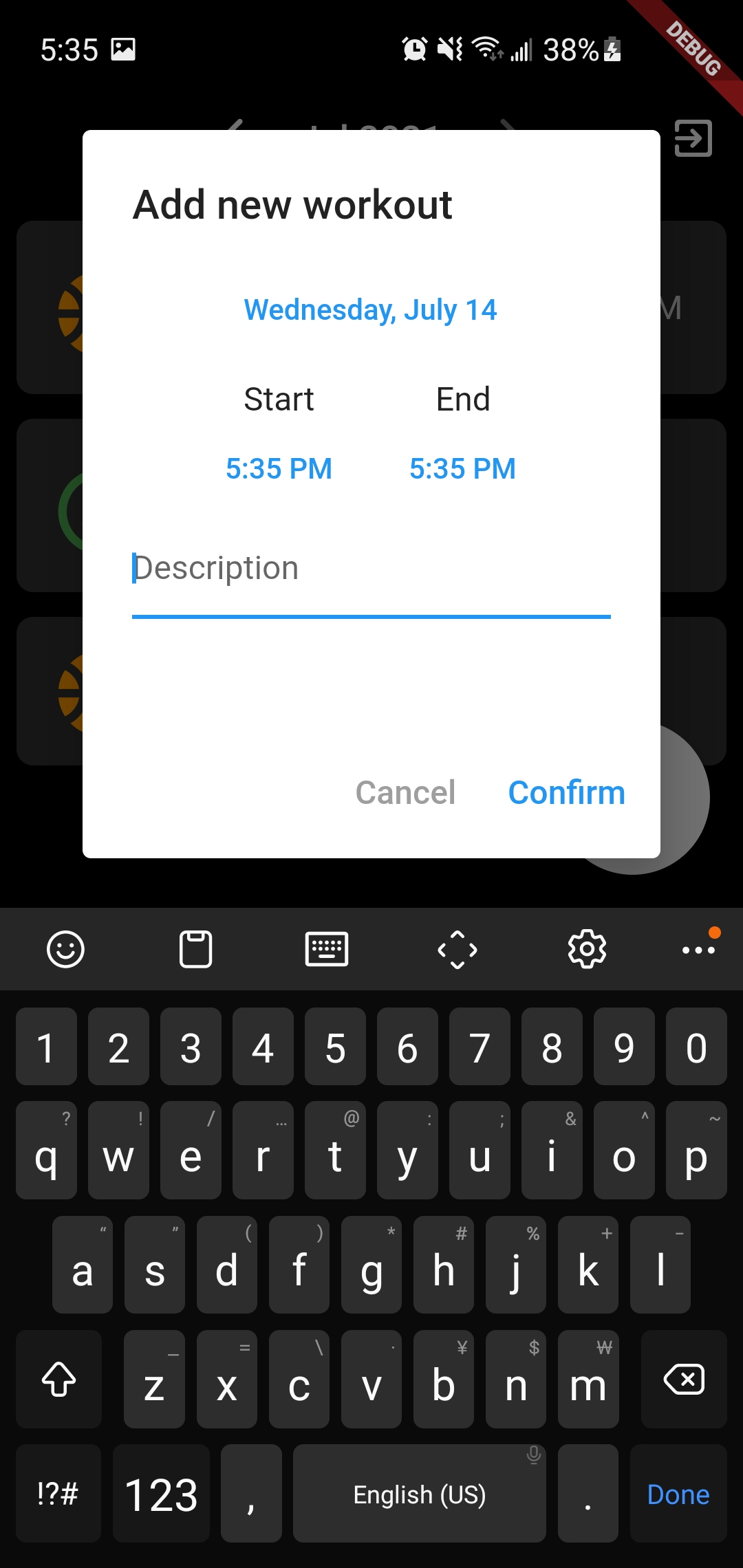The width and height of the screenshot is (743, 1568).
Task: Confirm the new workout
Action: 567,792
